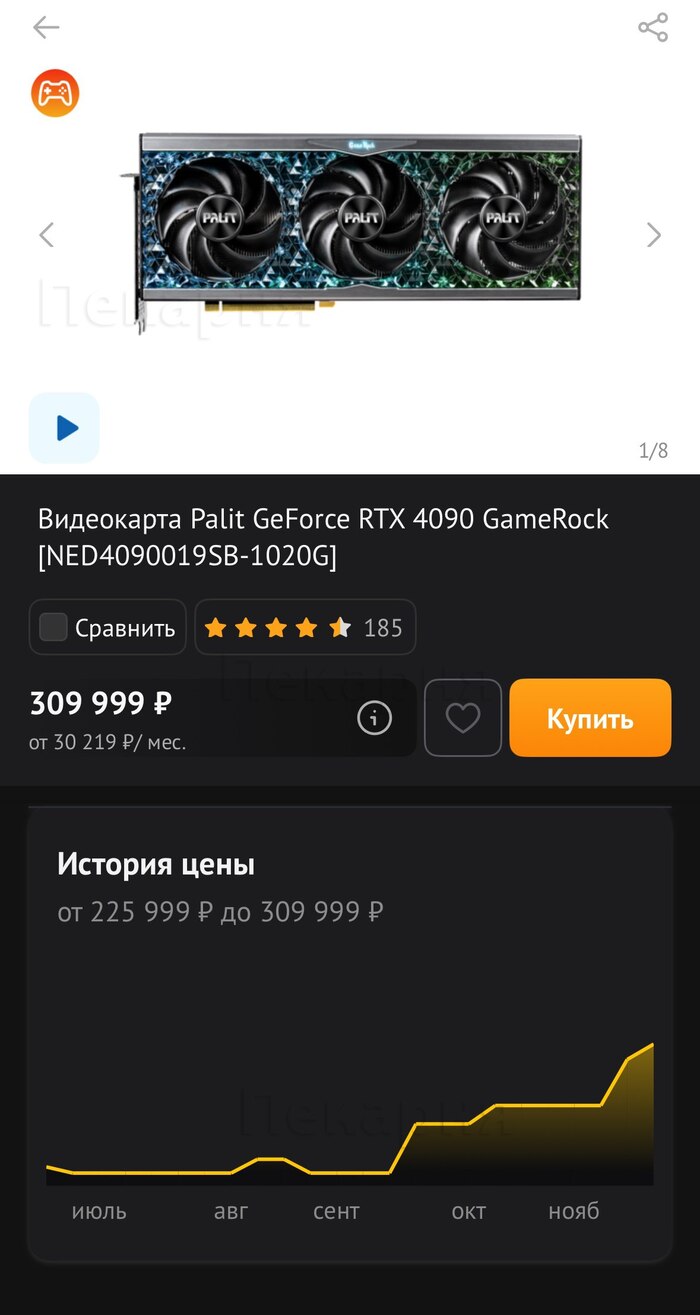
Task: Go back to the previous page
Action: (x=46, y=27)
